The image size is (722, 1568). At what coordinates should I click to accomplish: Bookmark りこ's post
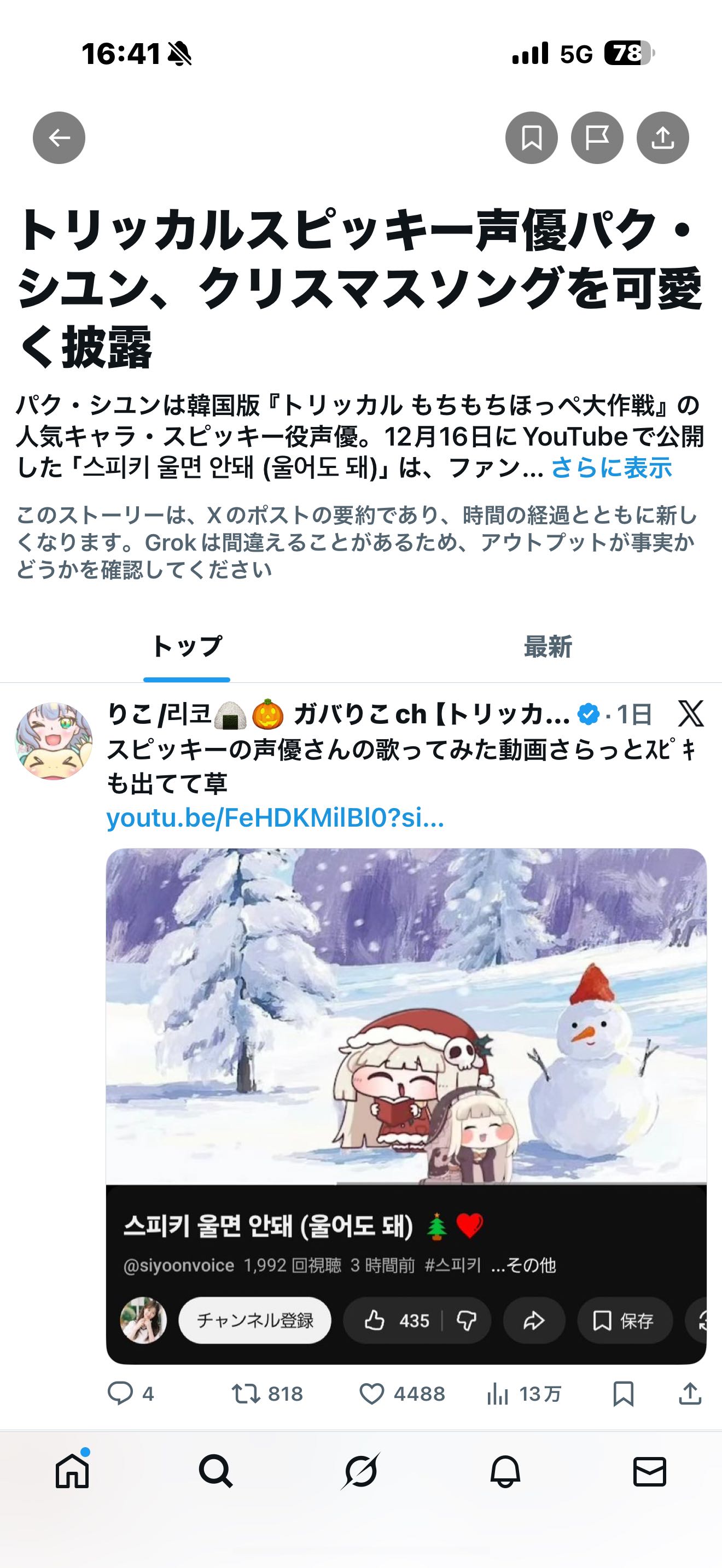[x=623, y=1393]
